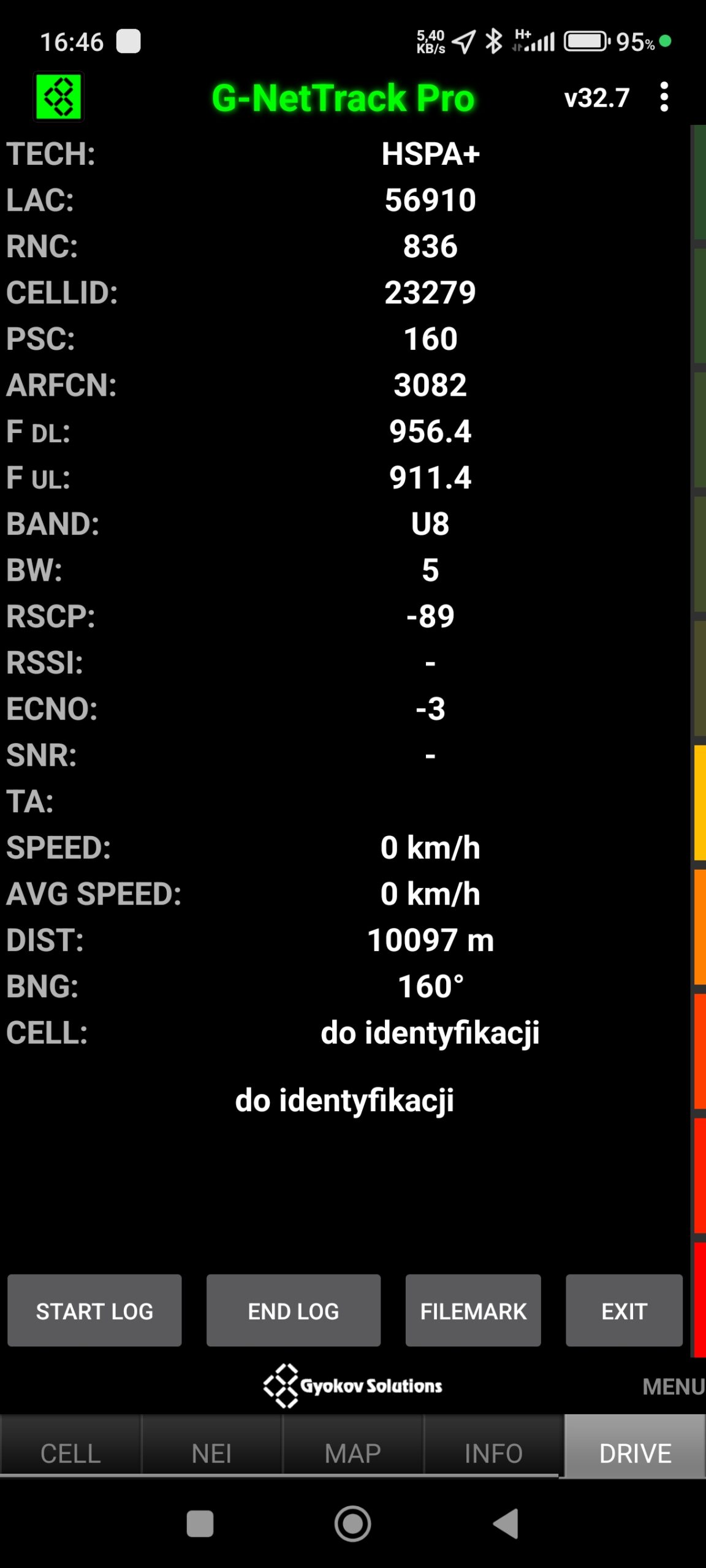This screenshot has width=706, height=1568.
Task: Select the DRIVE tab
Action: click(x=635, y=1453)
